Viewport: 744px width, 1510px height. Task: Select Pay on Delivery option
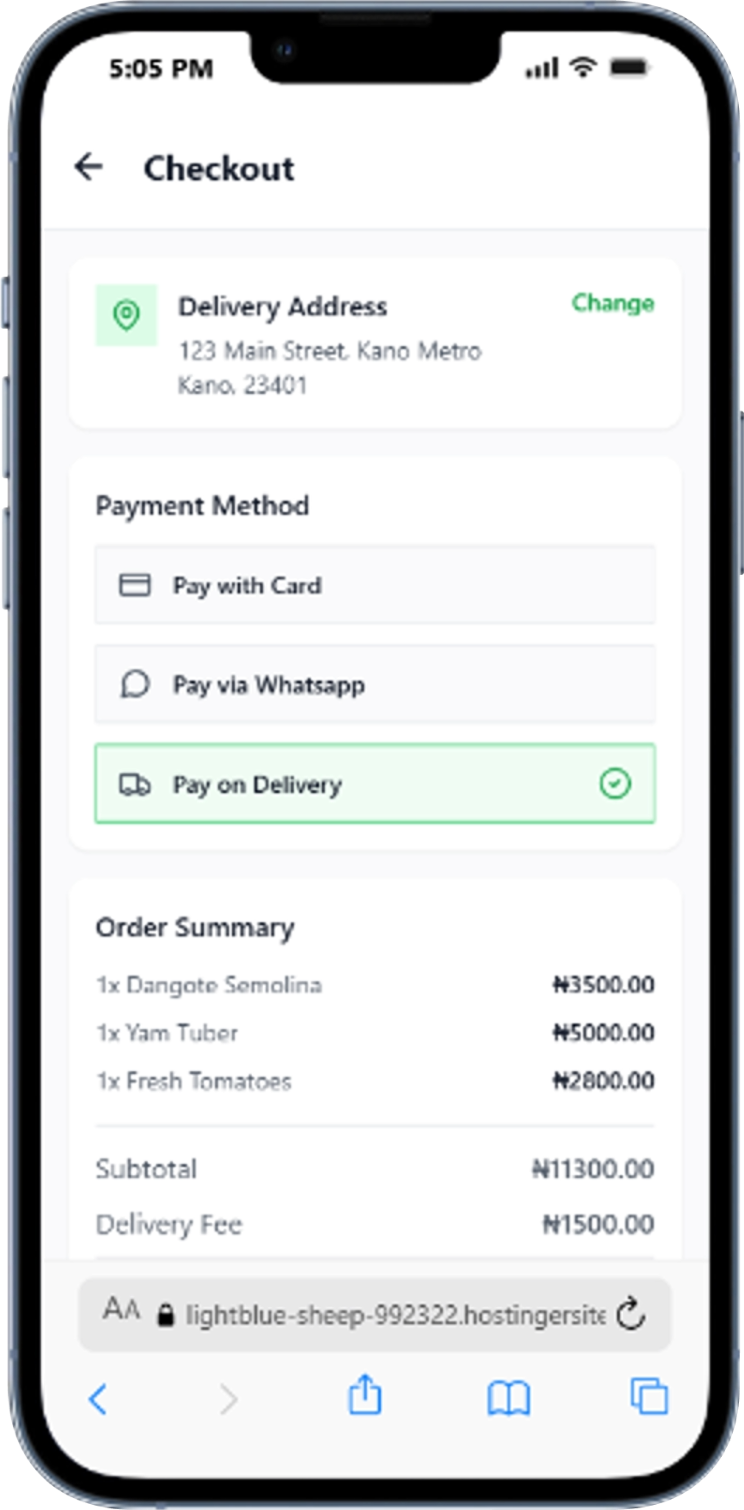pyautogui.click(x=375, y=785)
